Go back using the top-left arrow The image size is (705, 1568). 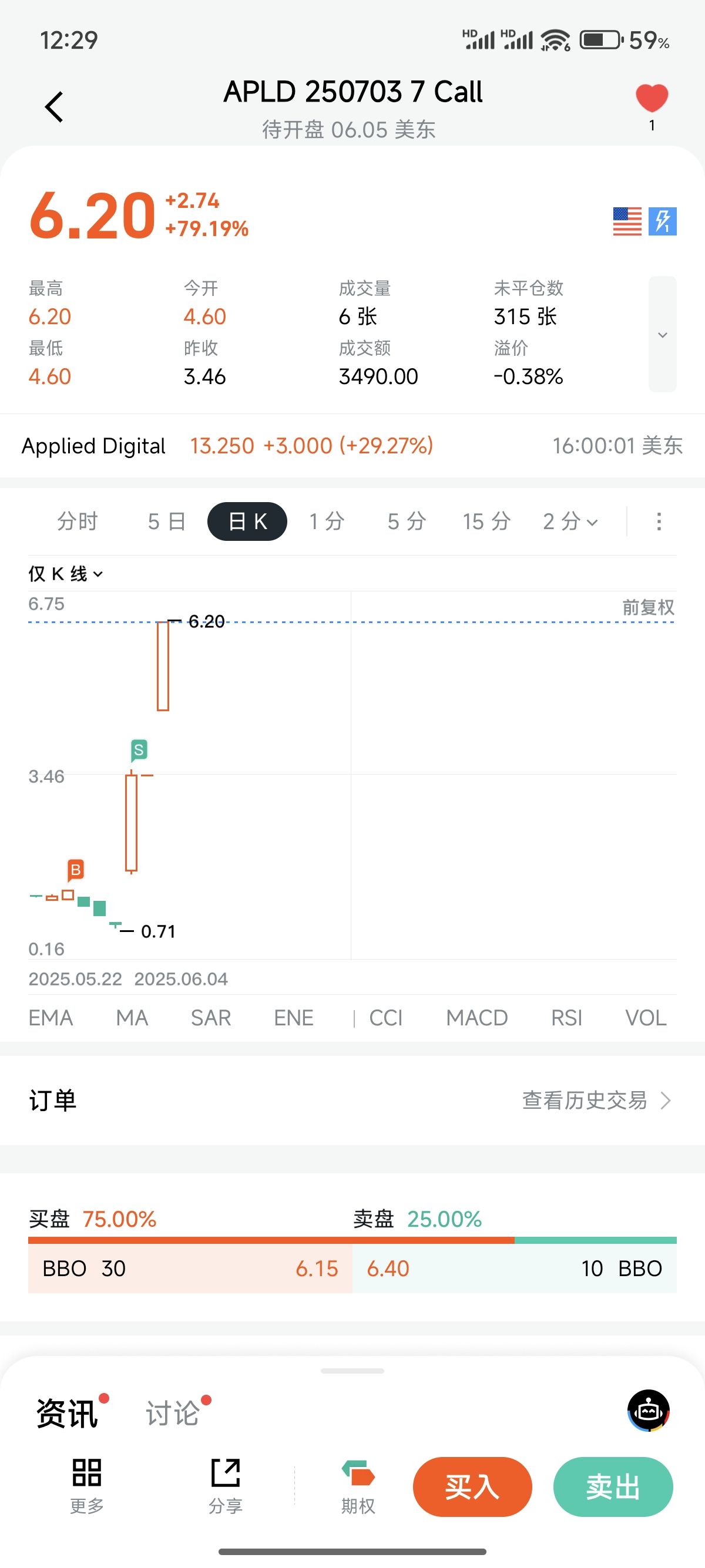pos(54,107)
